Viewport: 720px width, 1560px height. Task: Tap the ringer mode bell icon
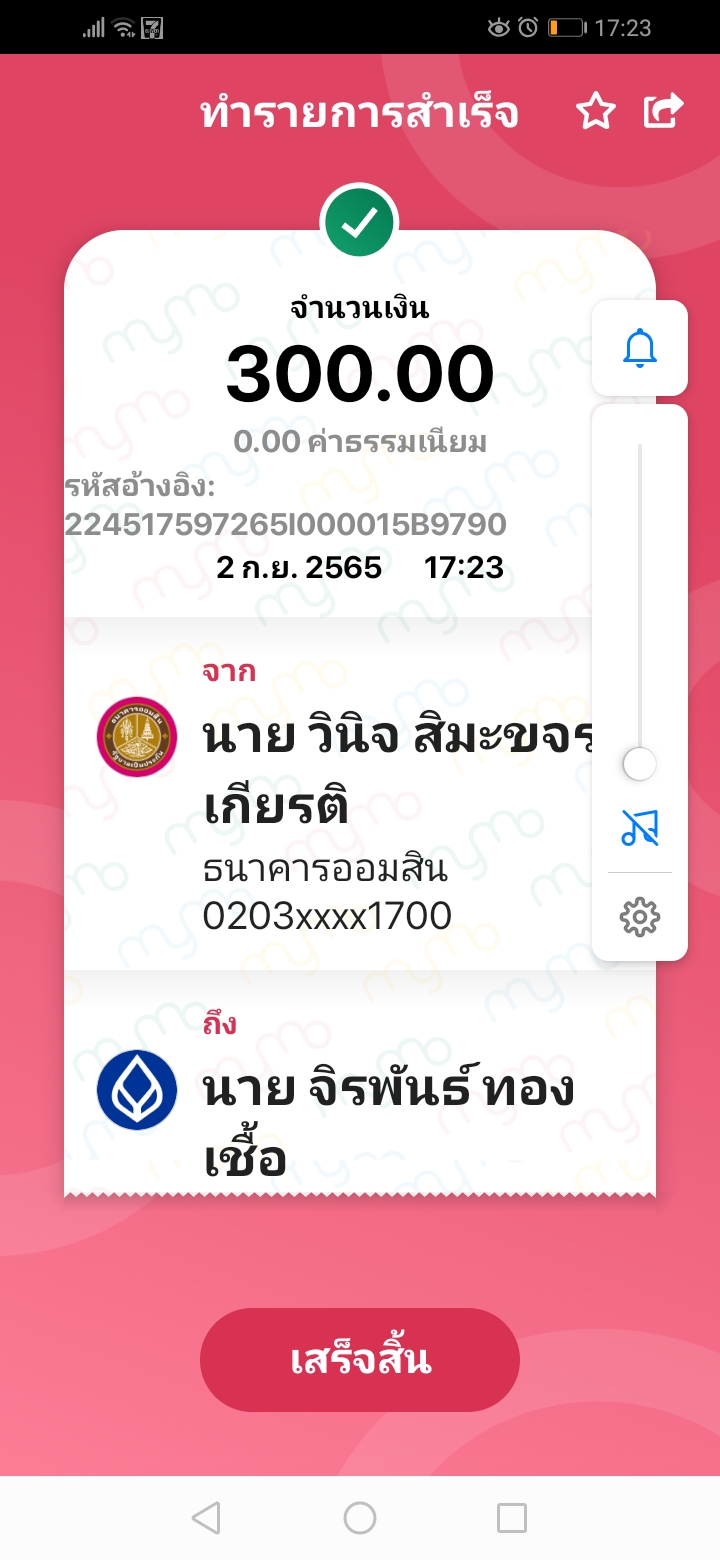click(x=640, y=348)
